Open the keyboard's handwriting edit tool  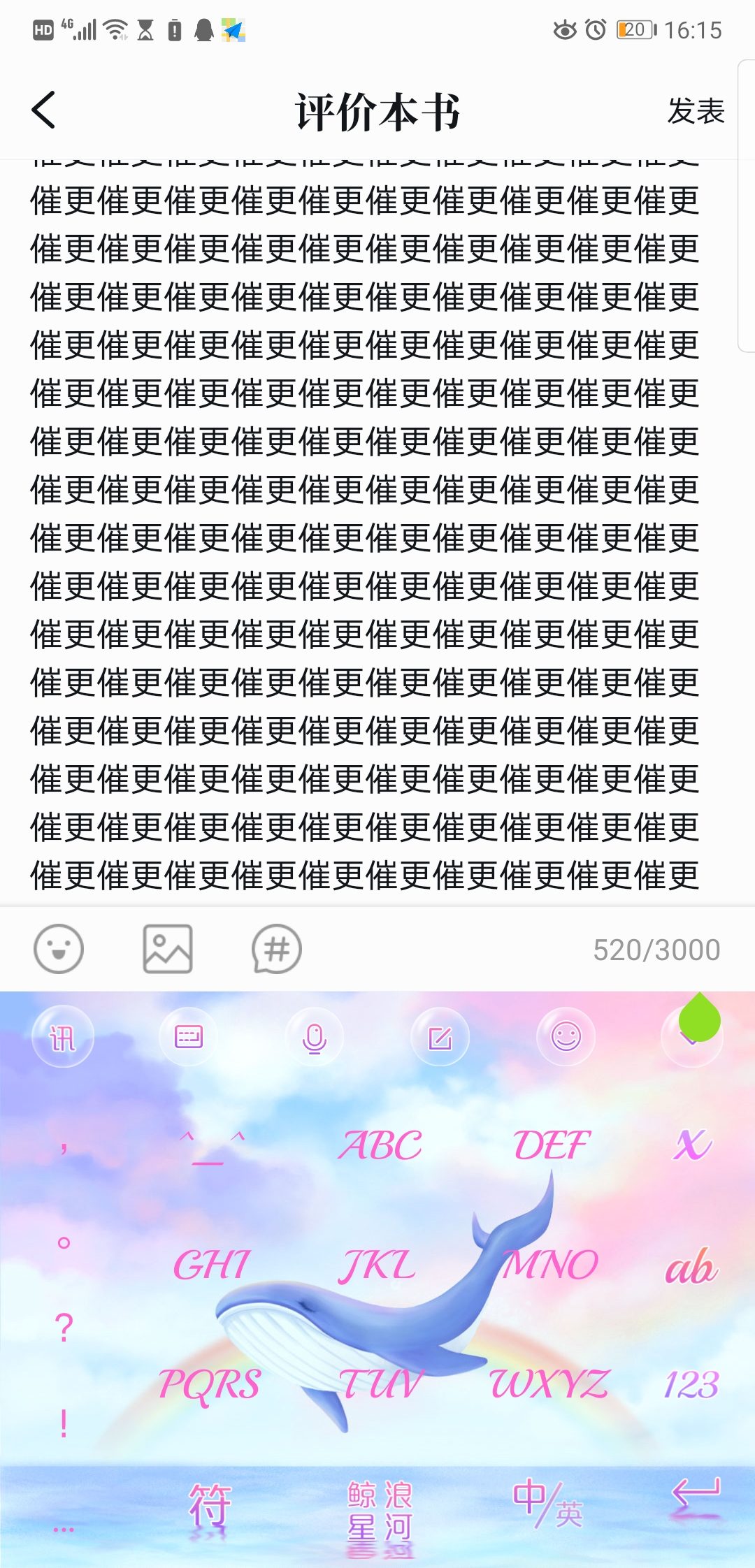[440, 1038]
